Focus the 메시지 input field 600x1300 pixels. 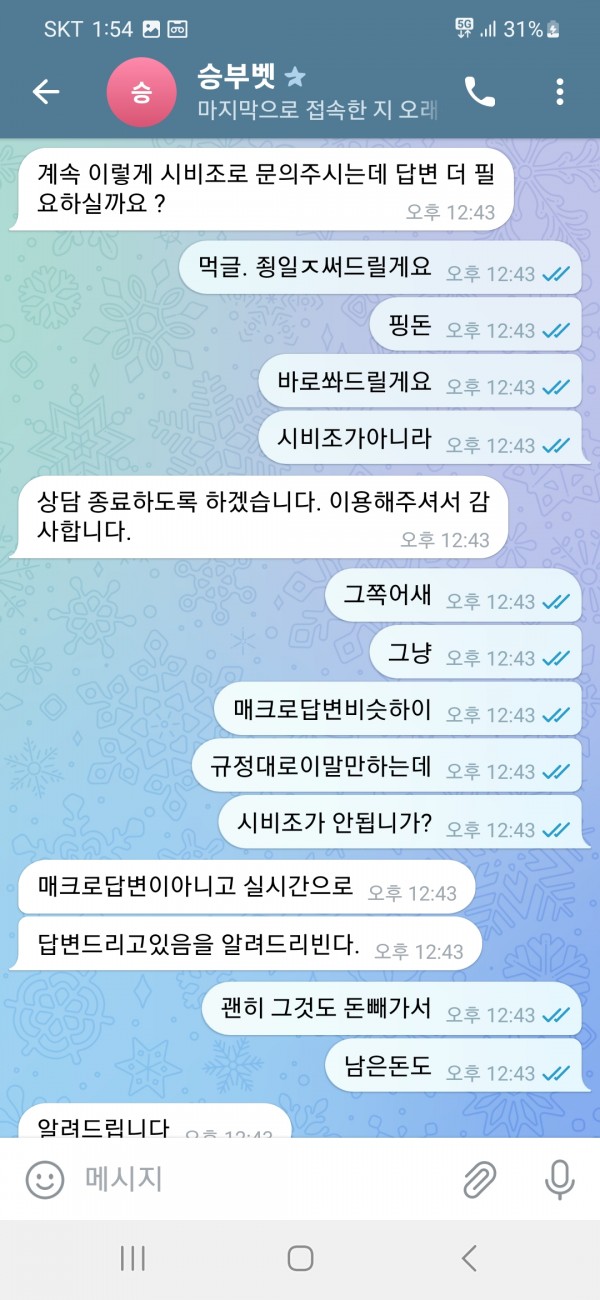260,1180
